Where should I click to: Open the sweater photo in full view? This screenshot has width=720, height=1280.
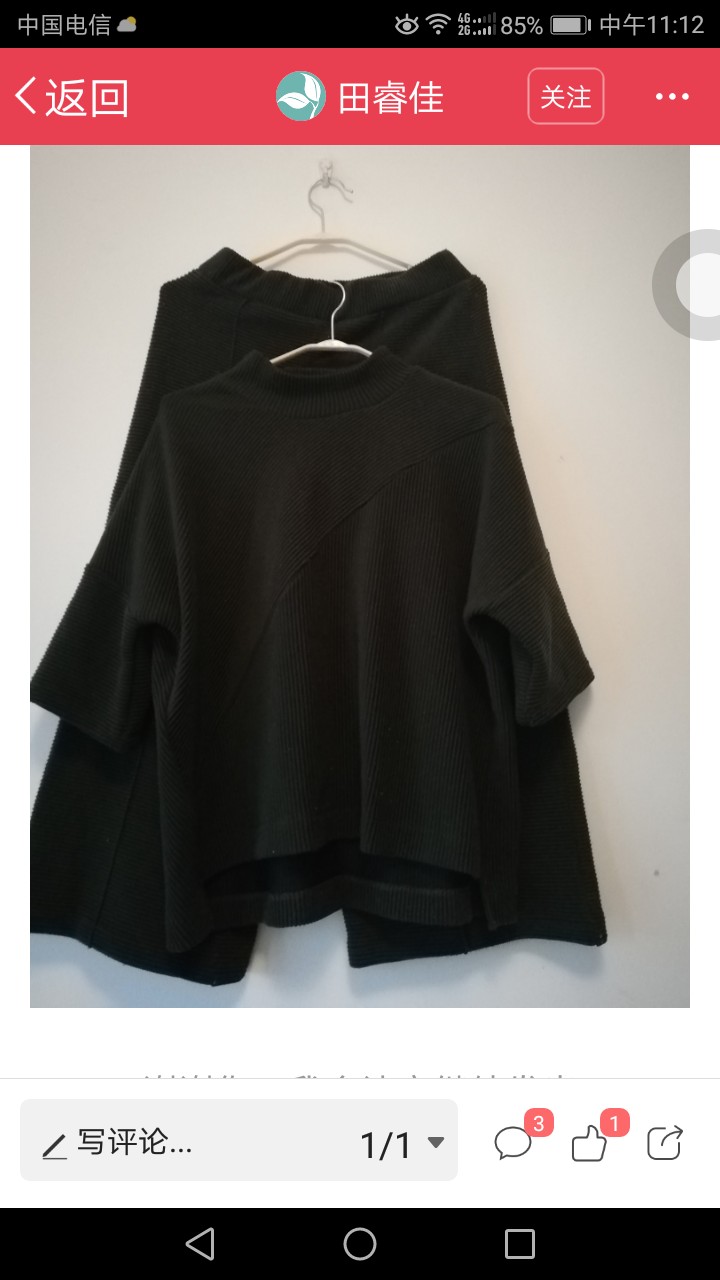point(360,576)
